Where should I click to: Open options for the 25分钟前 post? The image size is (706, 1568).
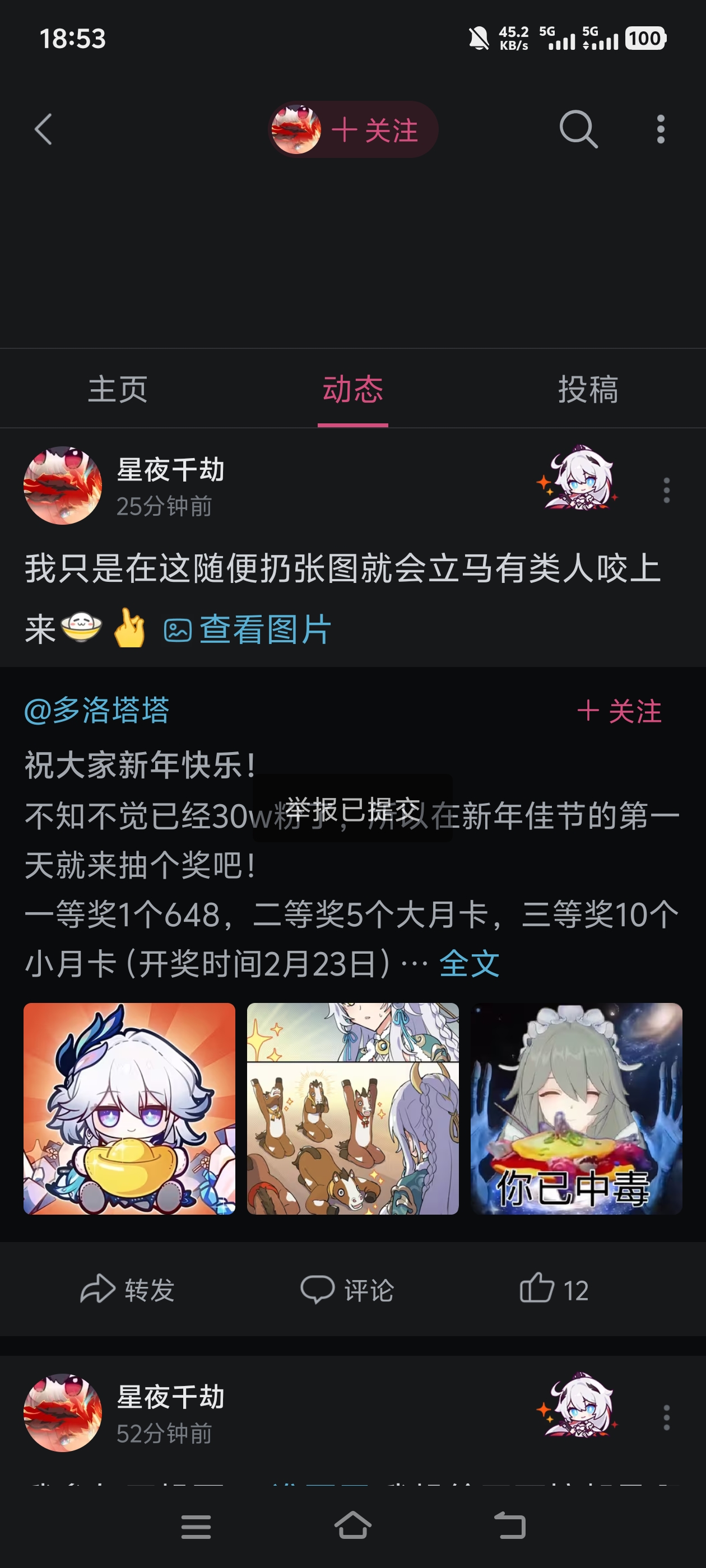[x=666, y=490]
